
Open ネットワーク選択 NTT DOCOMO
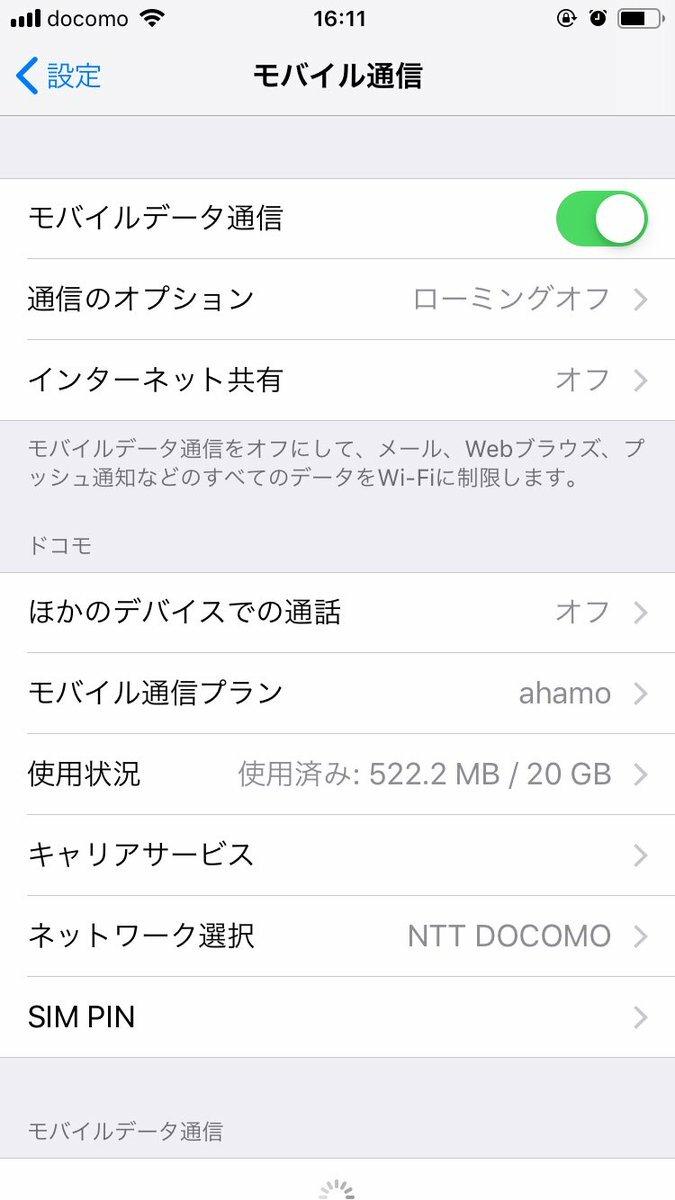pos(337,936)
